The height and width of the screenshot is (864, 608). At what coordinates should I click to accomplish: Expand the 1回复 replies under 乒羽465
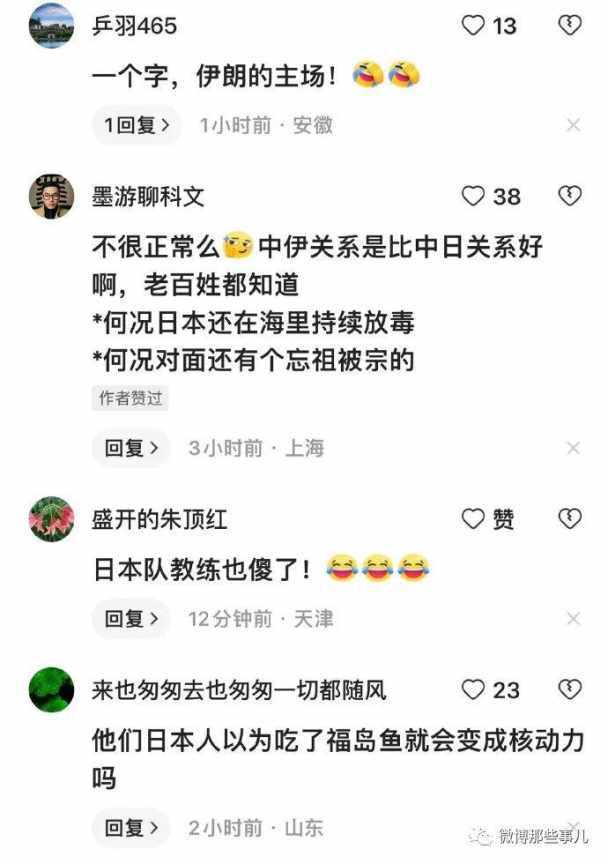coord(136,125)
